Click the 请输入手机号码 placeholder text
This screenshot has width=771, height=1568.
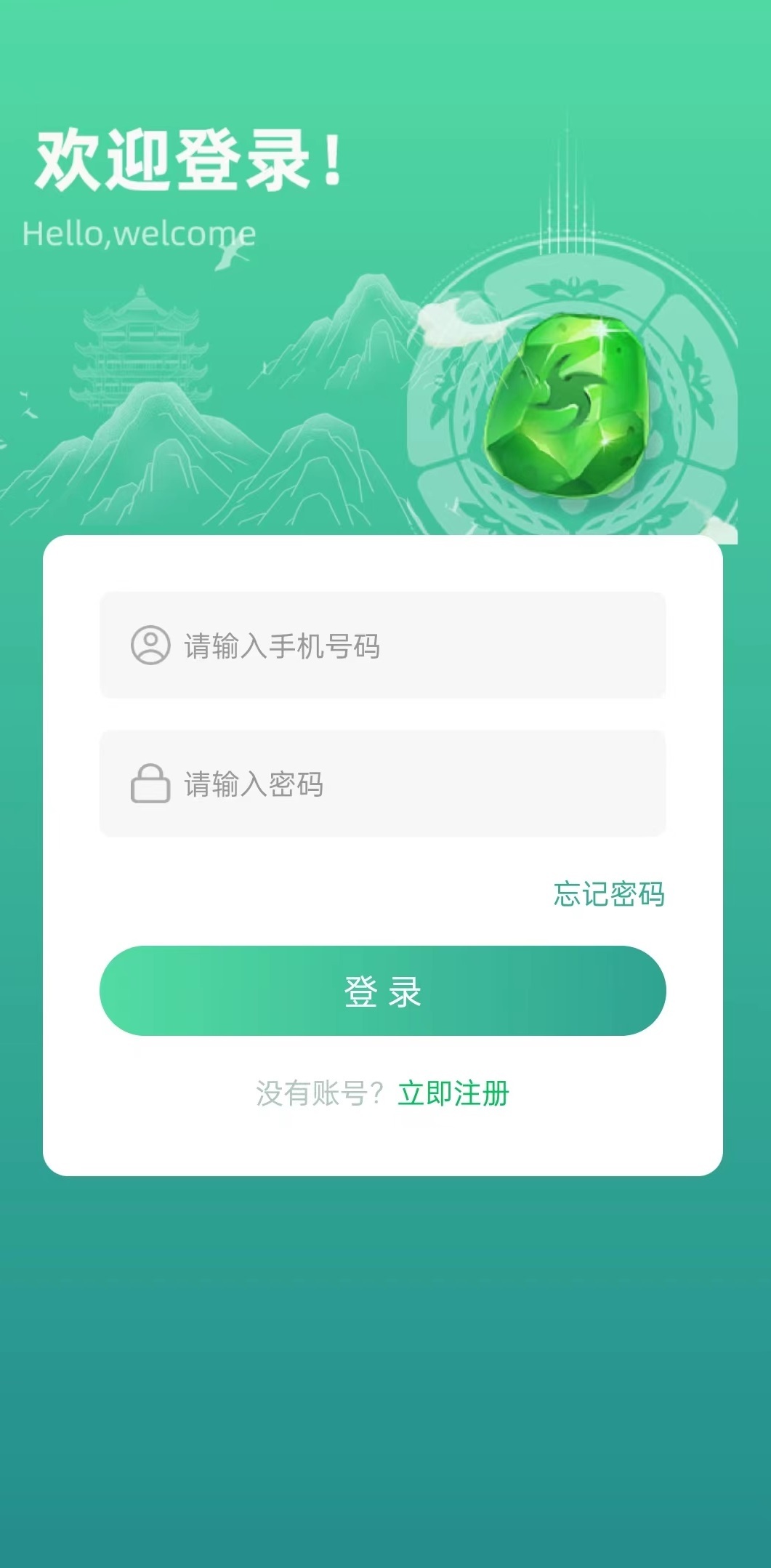click(283, 646)
